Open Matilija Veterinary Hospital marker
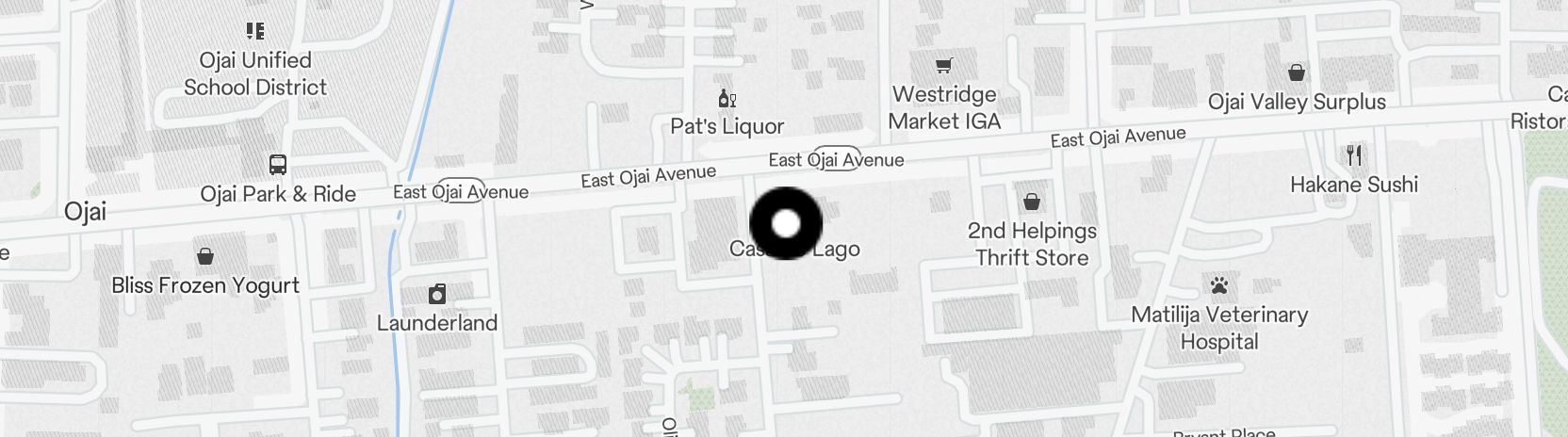The width and height of the screenshot is (1568, 437). [1219, 285]
